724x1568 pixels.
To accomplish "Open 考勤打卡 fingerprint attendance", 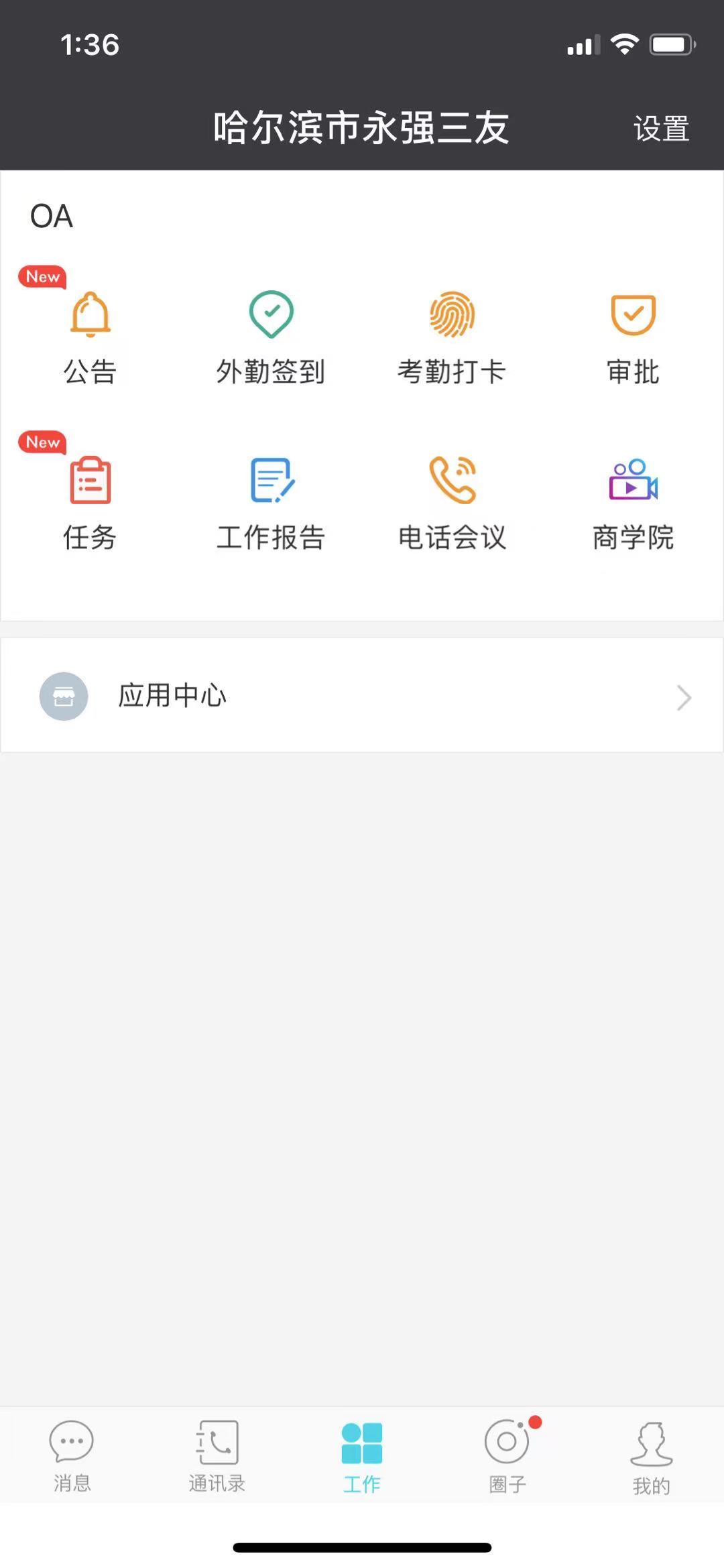I will (452, 337).
